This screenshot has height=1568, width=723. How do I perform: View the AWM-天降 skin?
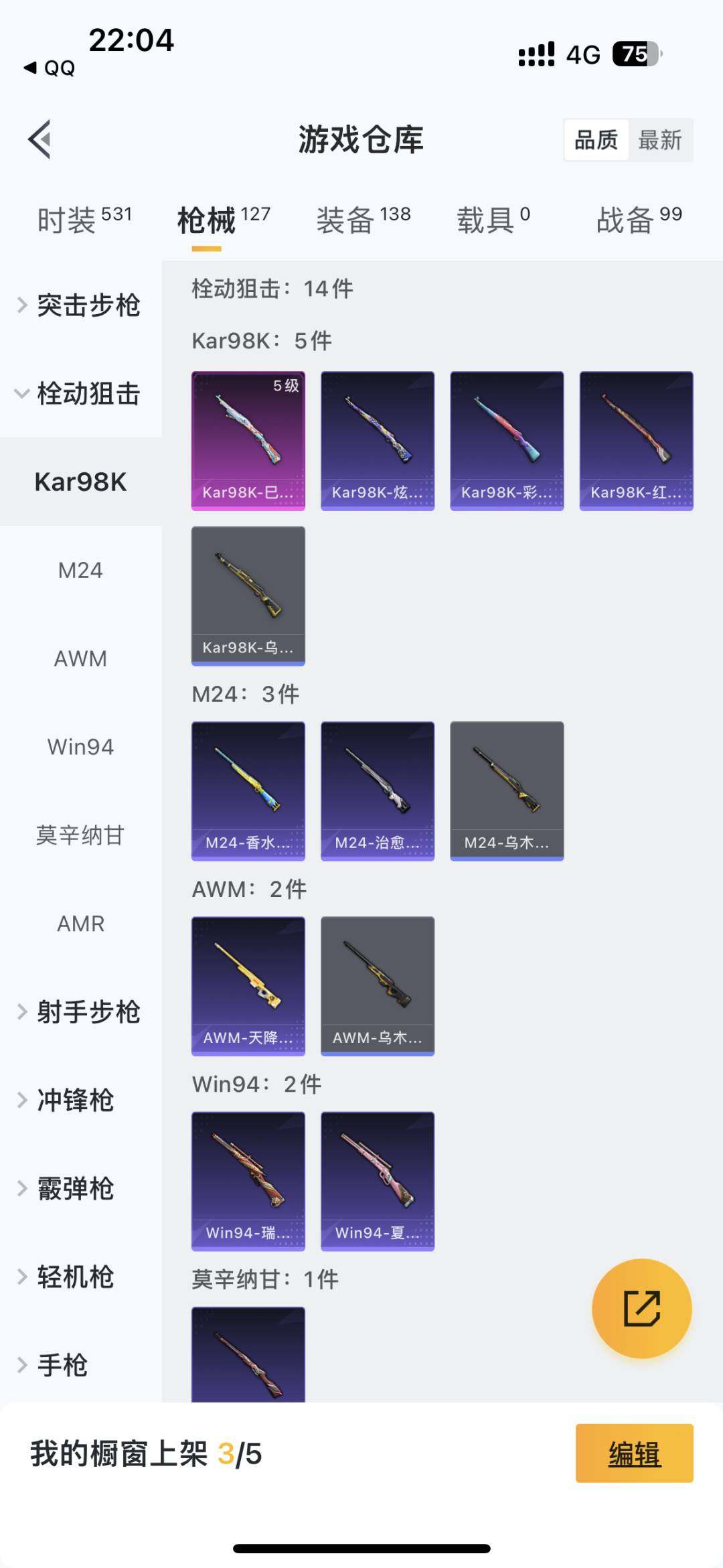point(248,985)
